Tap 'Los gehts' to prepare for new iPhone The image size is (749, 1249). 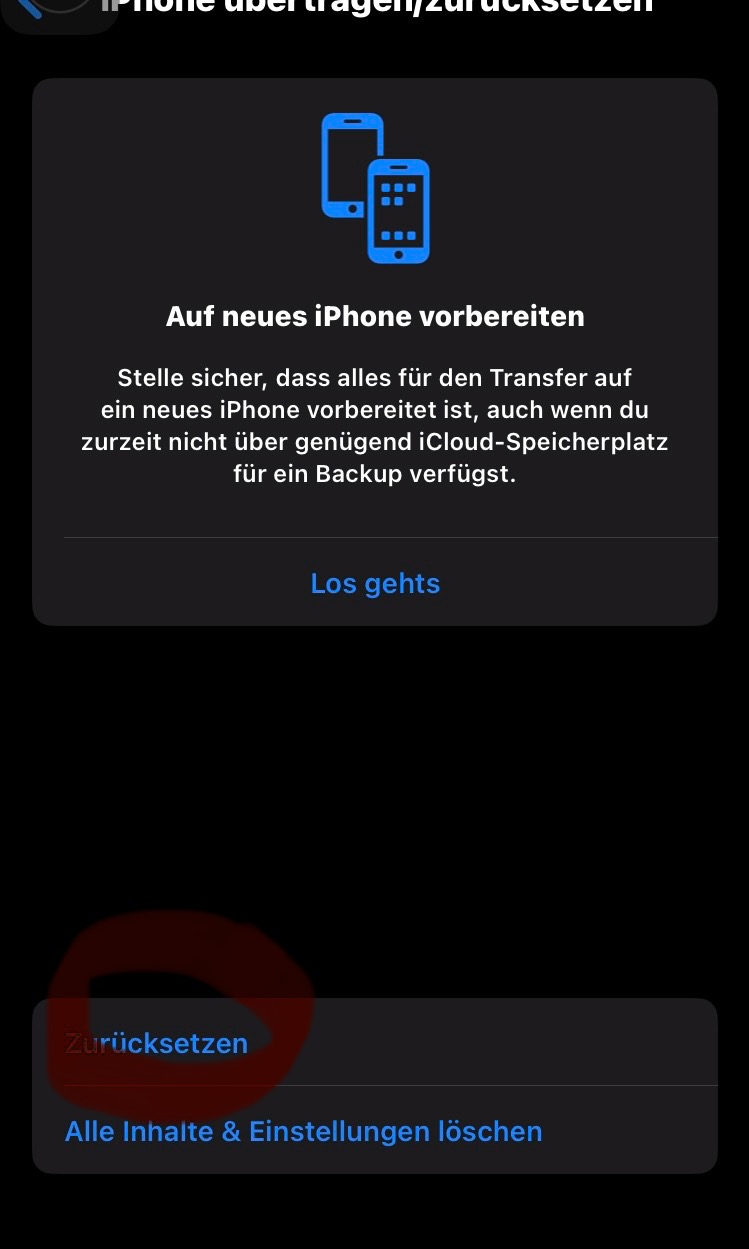point(375,583)
